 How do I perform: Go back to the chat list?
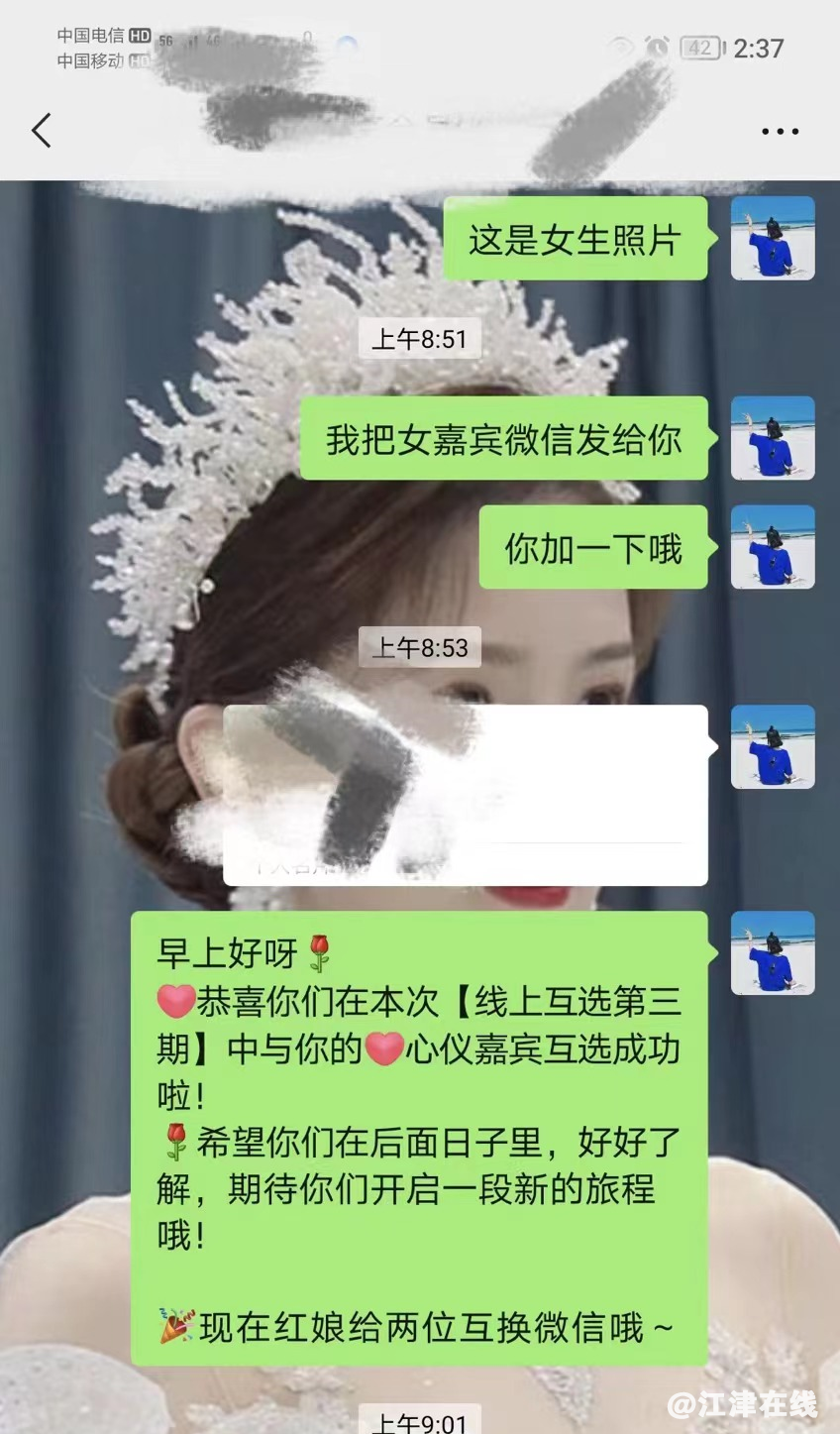point(42,131)
